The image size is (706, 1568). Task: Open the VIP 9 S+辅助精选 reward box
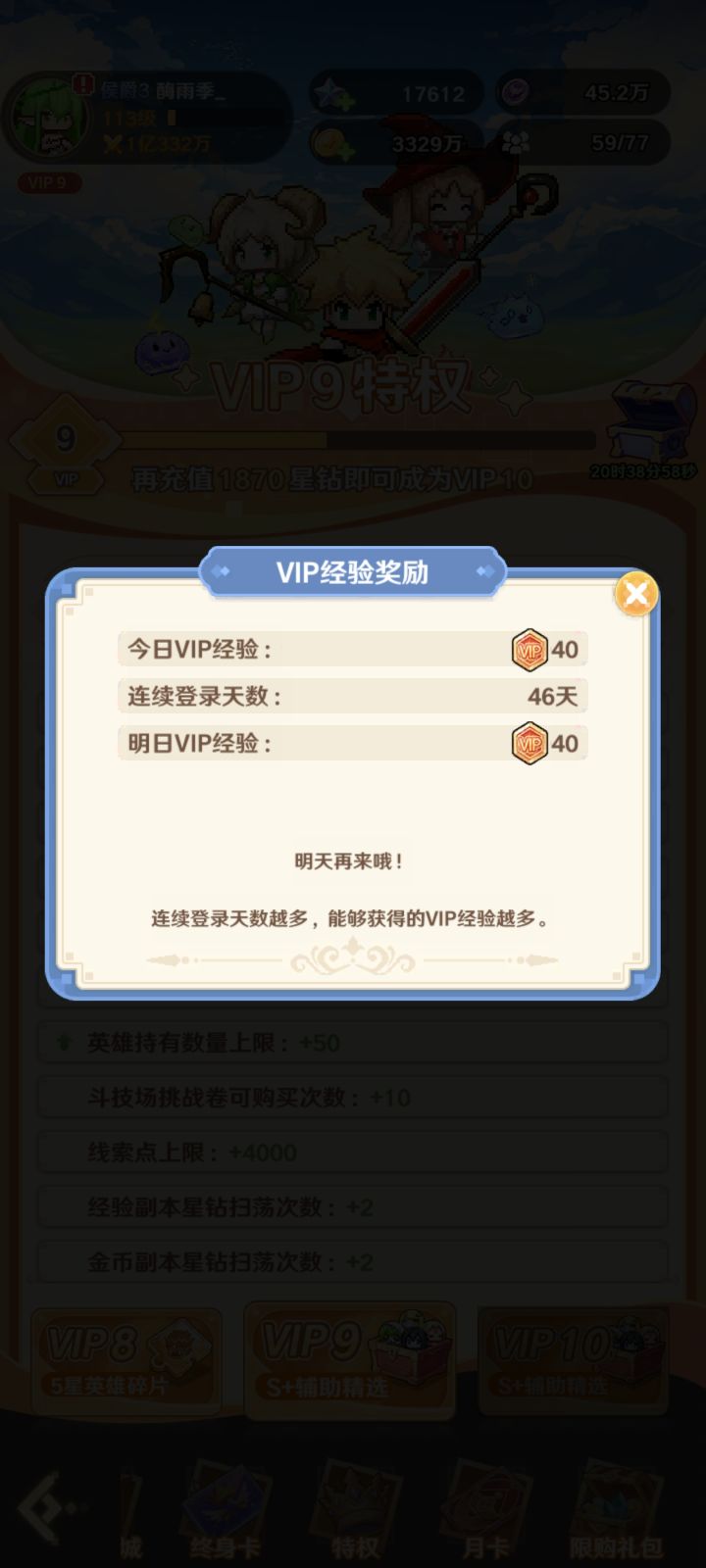pos(350,1360)
